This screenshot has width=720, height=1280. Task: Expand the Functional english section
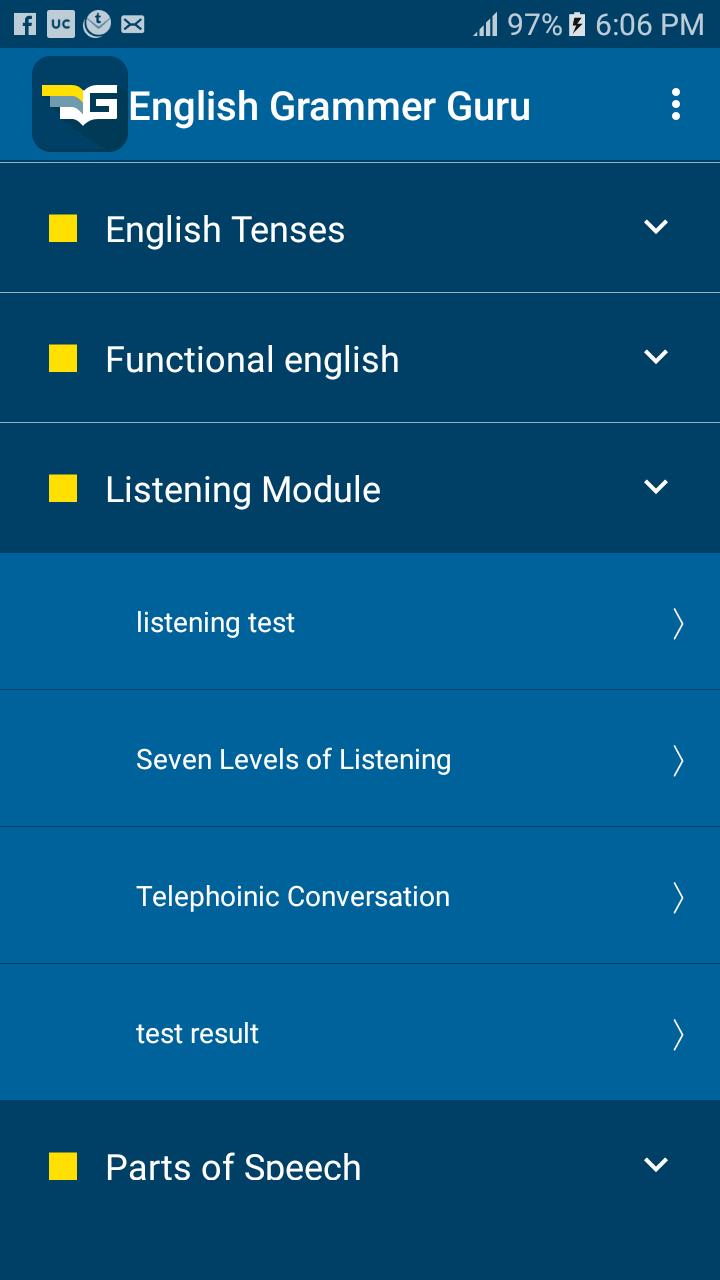tap(360, 358)
